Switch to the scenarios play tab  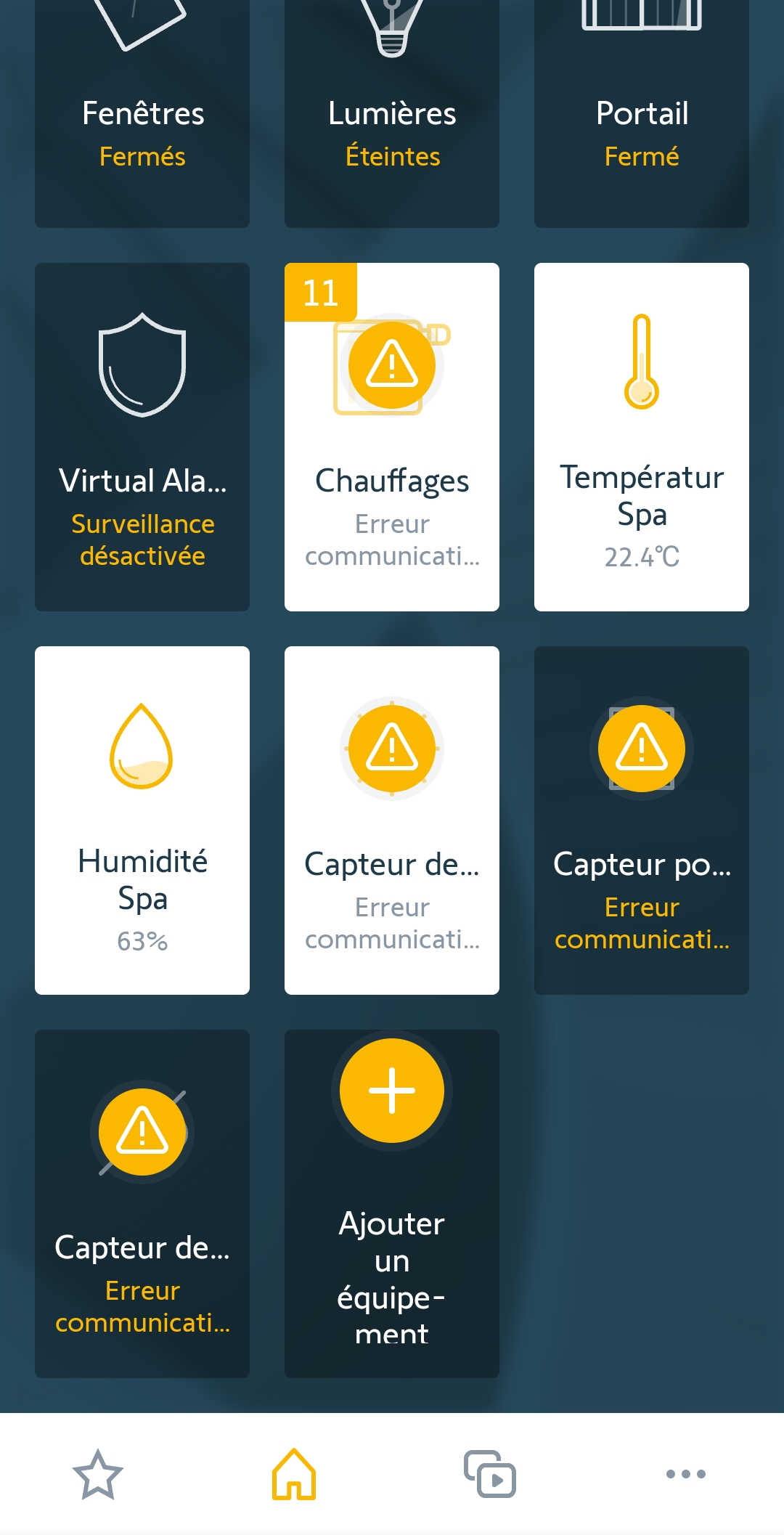(x=490, y=1474)
